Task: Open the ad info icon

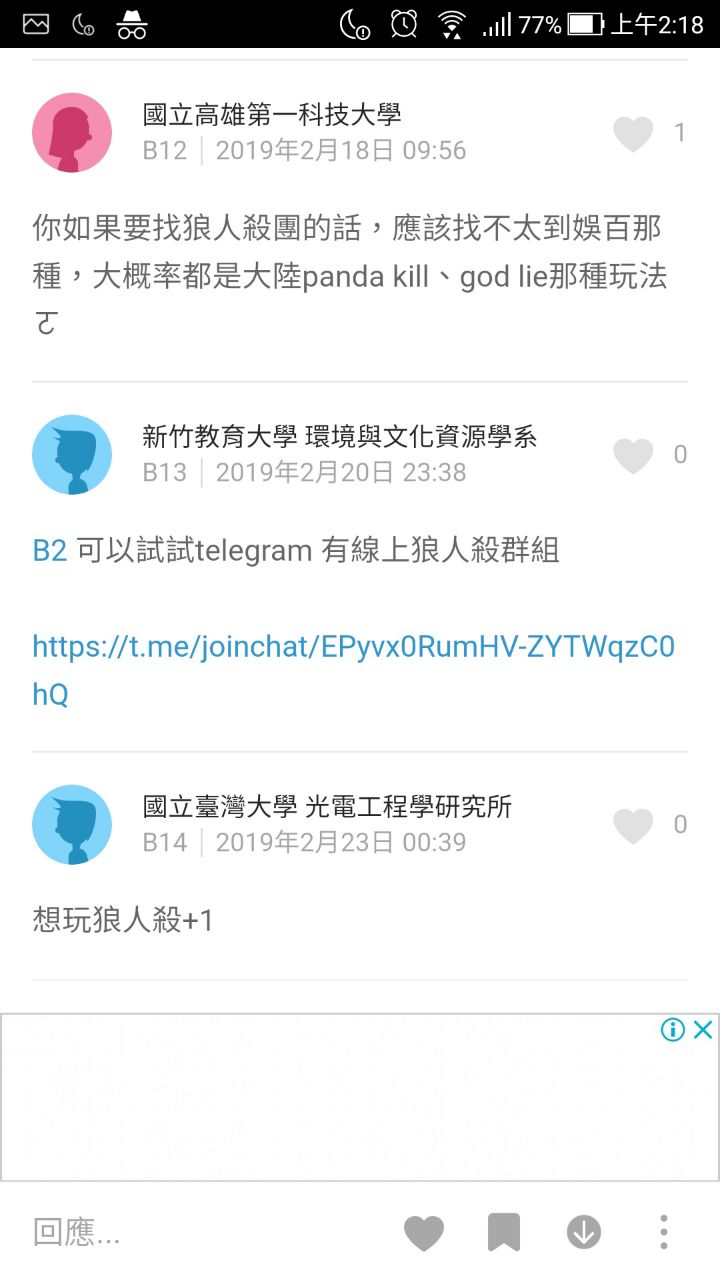Action: coord(673,1029)
